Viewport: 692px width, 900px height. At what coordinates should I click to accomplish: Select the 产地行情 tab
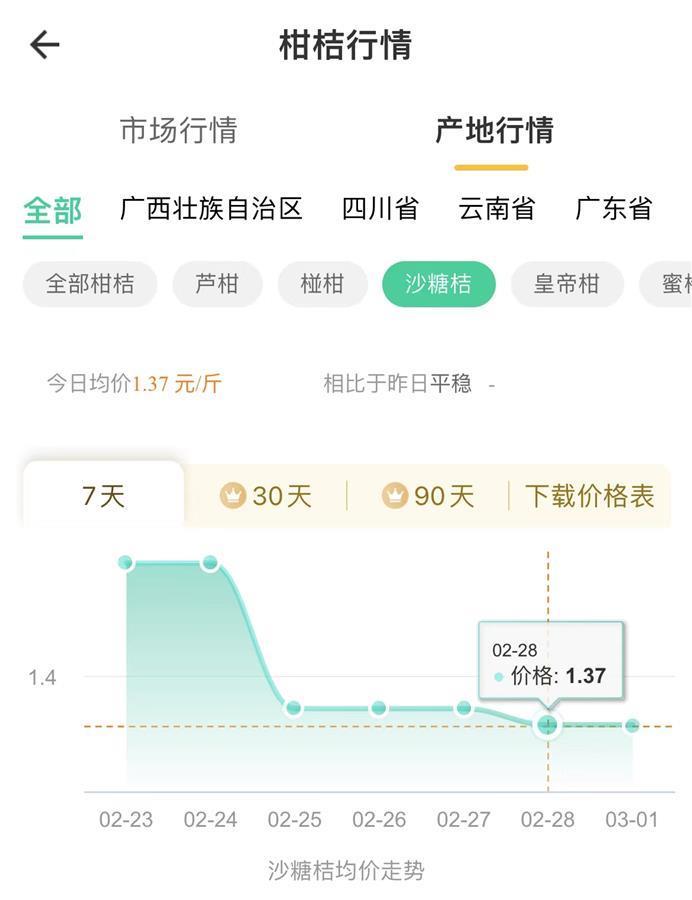[x=493, y=130]
